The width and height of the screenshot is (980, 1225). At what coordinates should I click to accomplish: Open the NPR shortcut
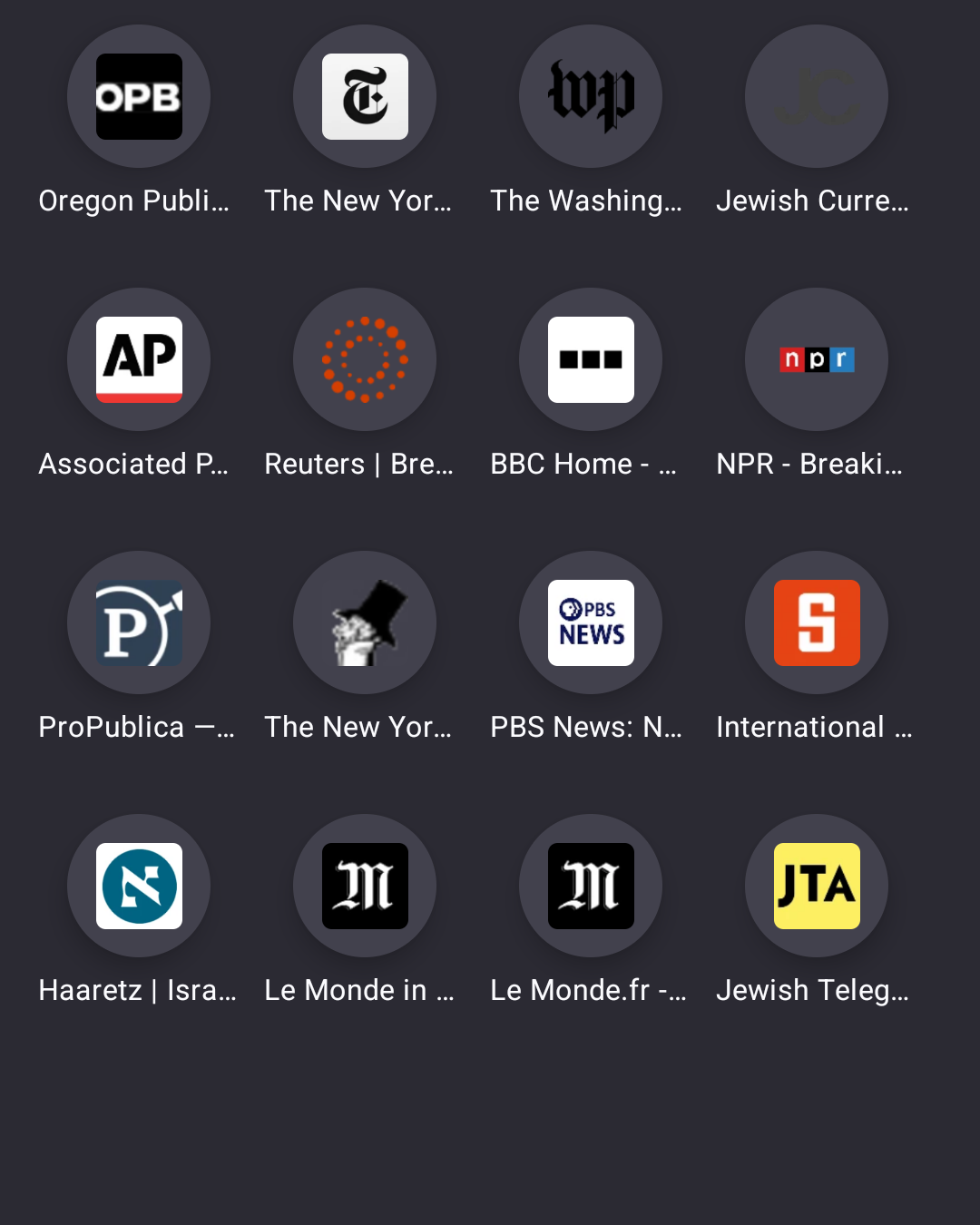point(817,360)
